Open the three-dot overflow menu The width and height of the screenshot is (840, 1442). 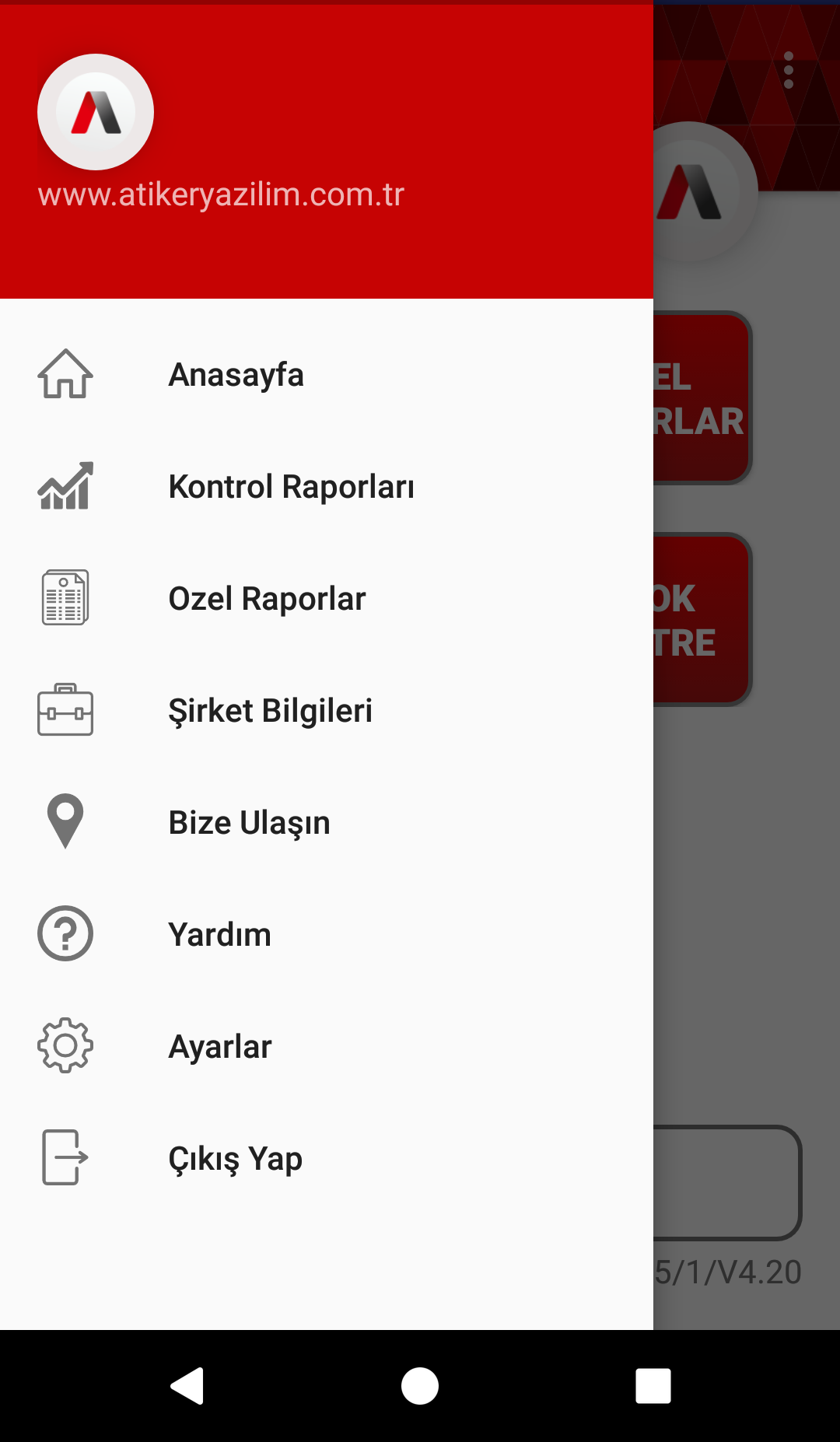pyautogui.click(x=789, y=71)
